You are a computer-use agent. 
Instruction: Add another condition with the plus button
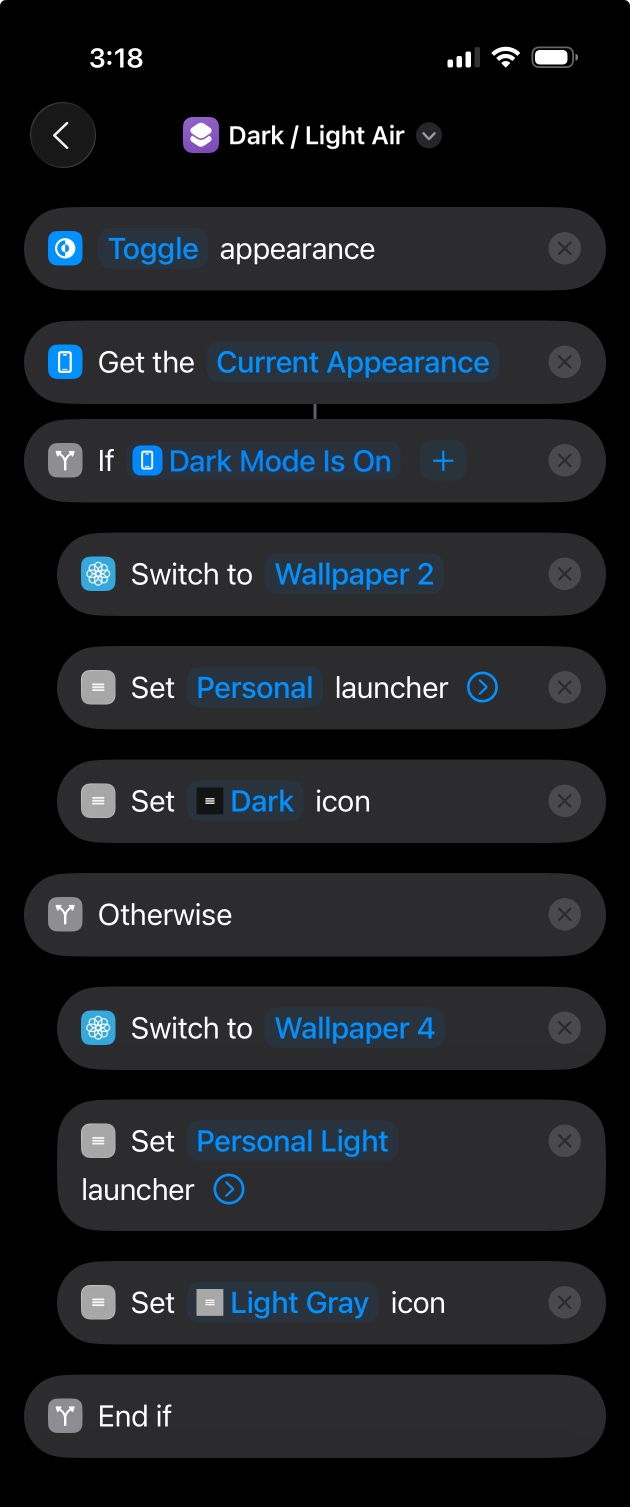coord(443,461)
